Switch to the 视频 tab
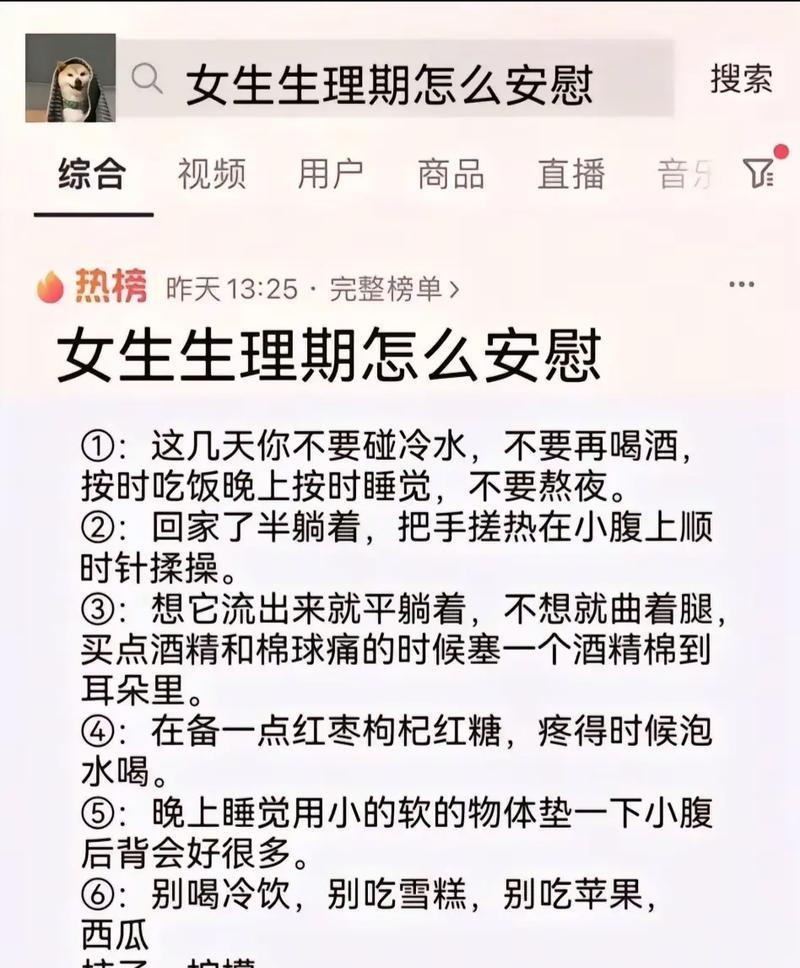This screenshot has height=968, width=800. 212,174
